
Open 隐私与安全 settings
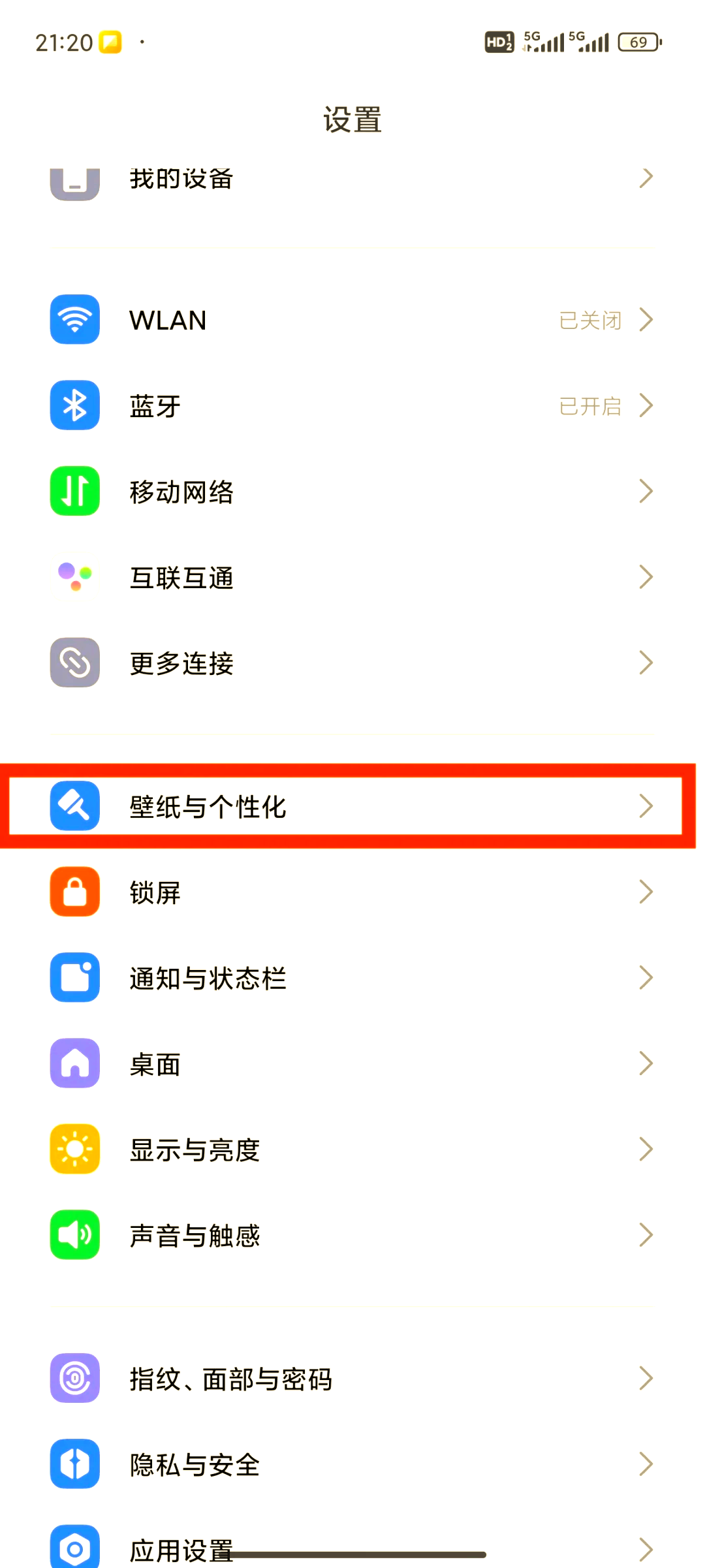coord(352,1464)
